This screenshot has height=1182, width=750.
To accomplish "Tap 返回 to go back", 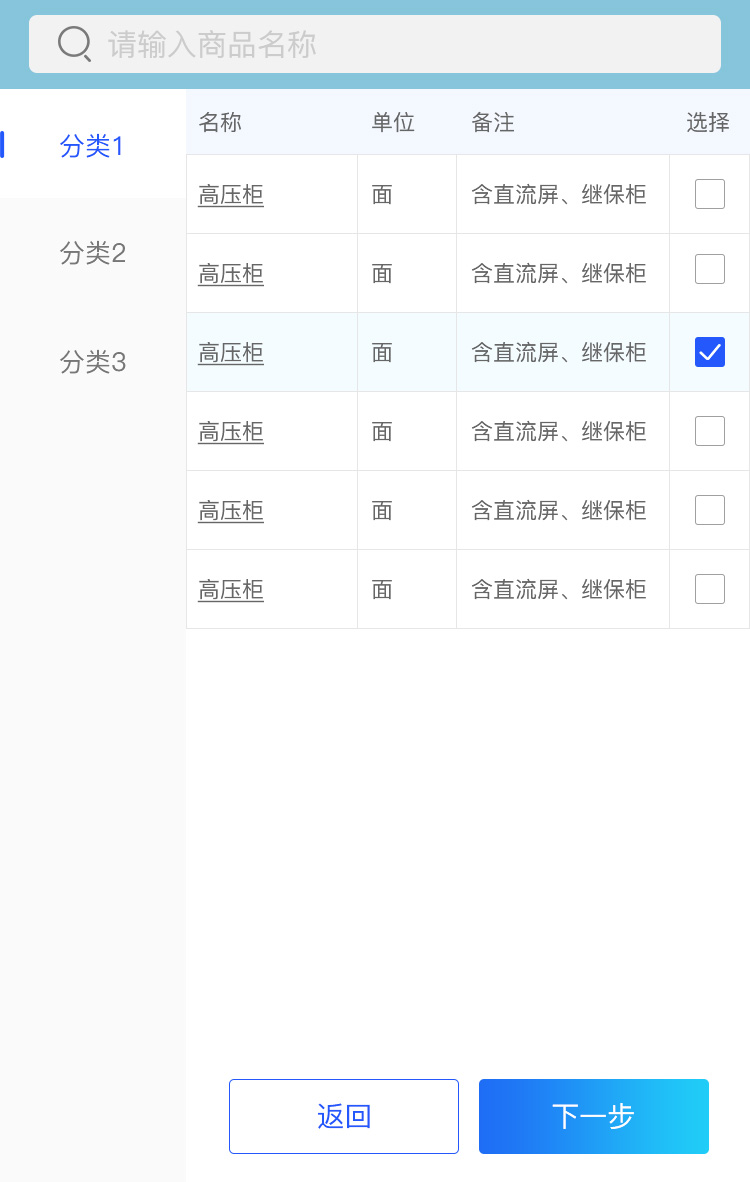I will click(344, 1116).
